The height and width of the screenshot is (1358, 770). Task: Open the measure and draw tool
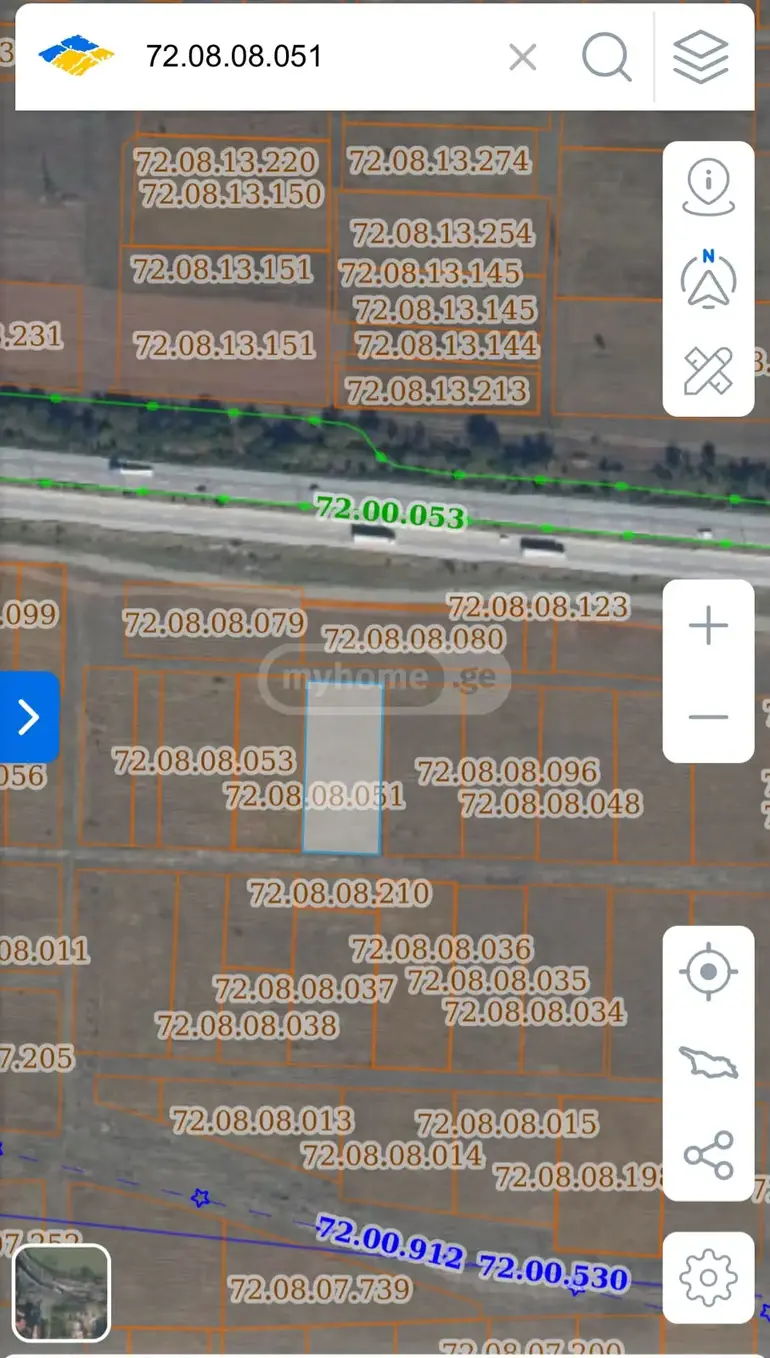[709, 370]
